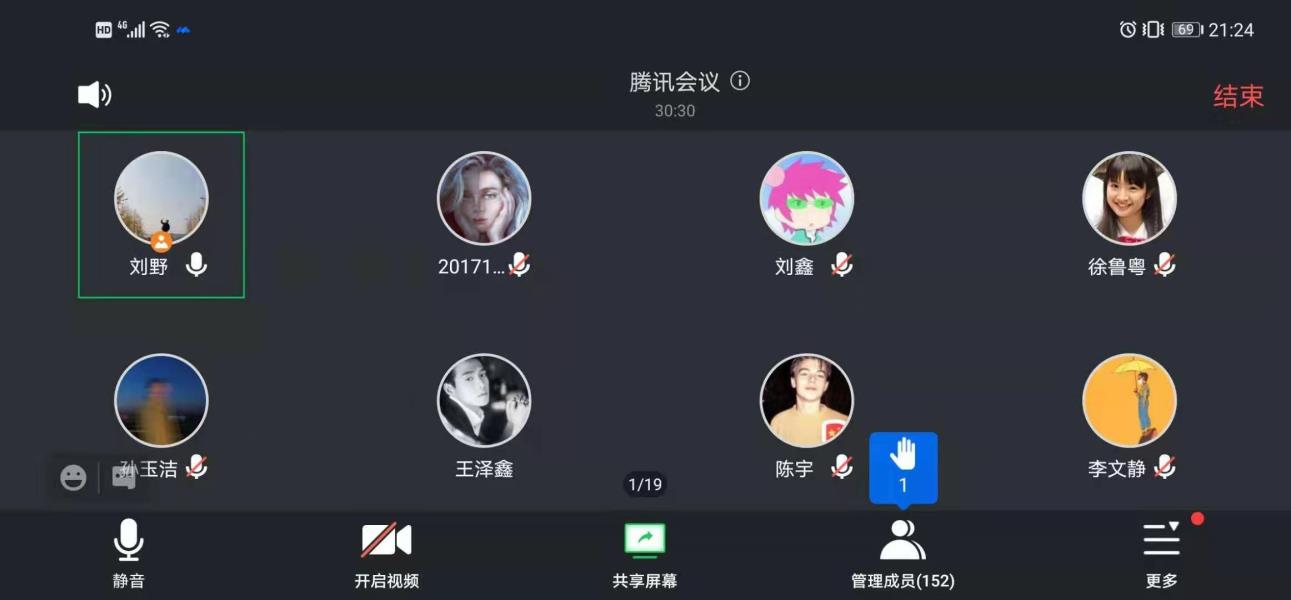Select participant 陈宇
The width and height of the screenshot is (1291, 600).
click(806, 401)
